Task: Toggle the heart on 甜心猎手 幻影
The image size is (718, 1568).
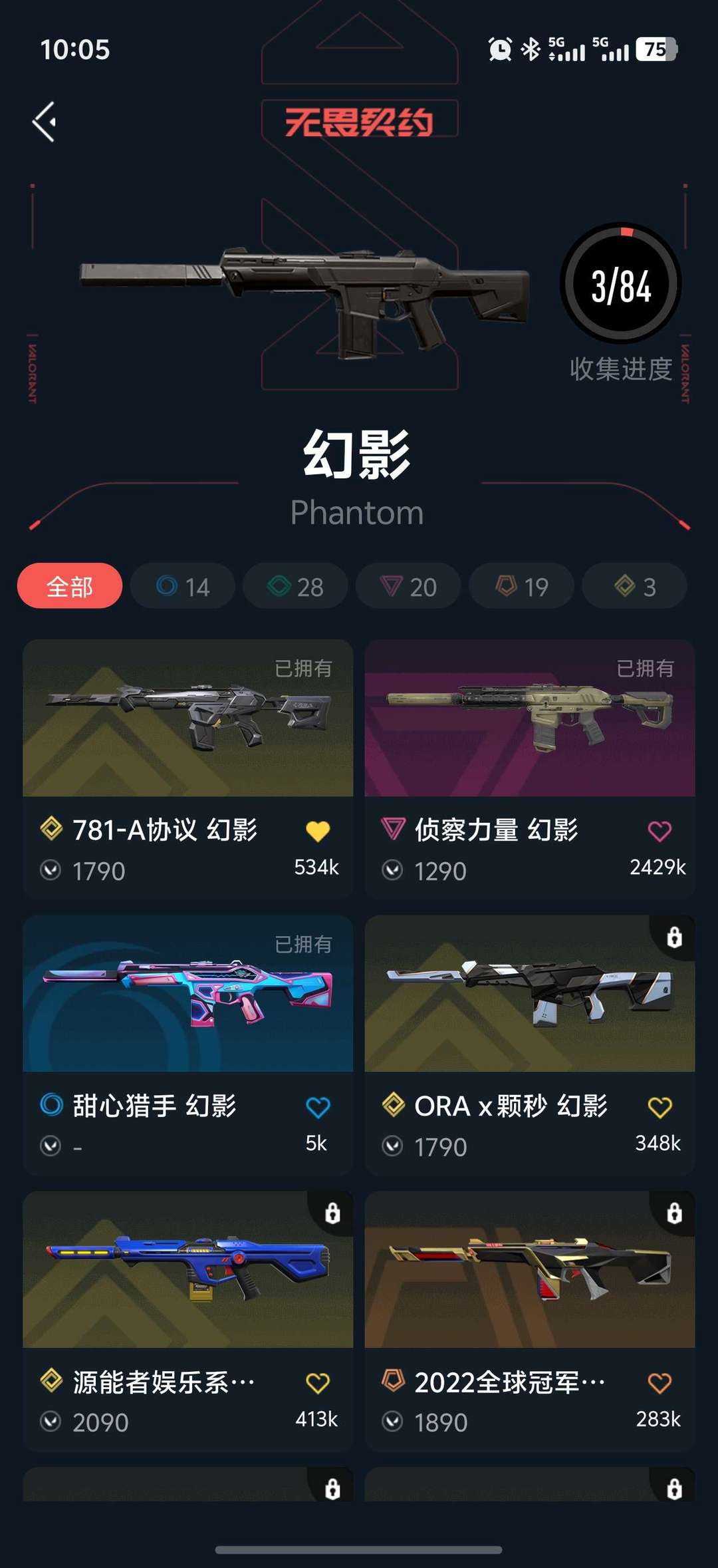Action: tap(319, 1108)
